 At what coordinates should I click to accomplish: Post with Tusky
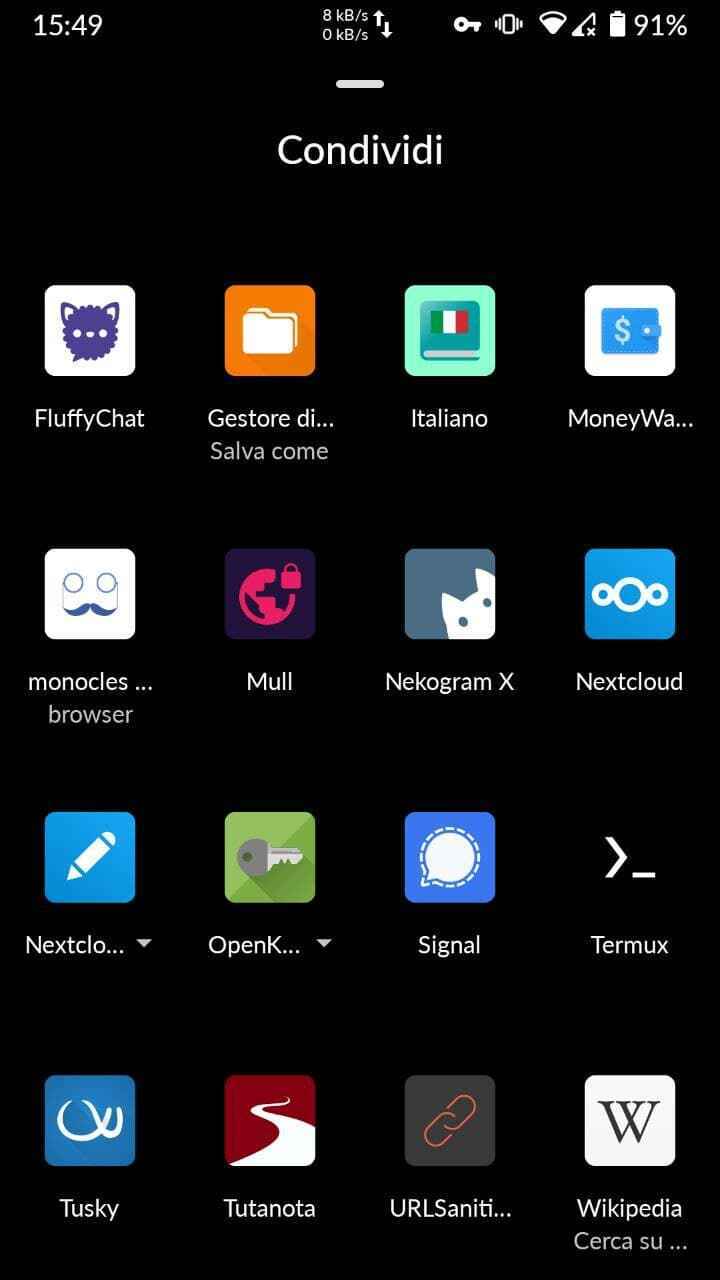tap(90, 1120)
